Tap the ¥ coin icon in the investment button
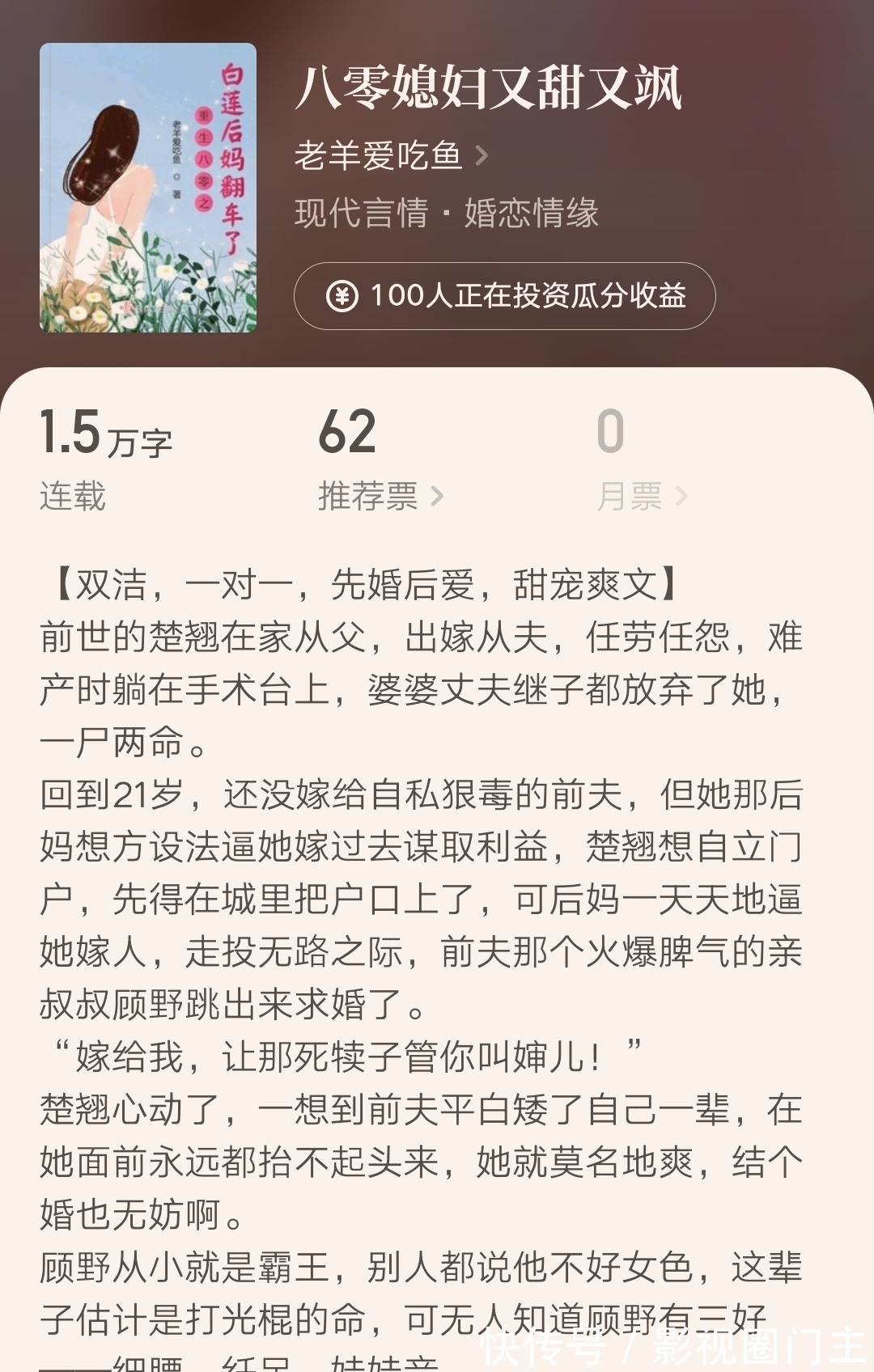The height and width of the screenshot is (1372, 874). coord(344,298)
